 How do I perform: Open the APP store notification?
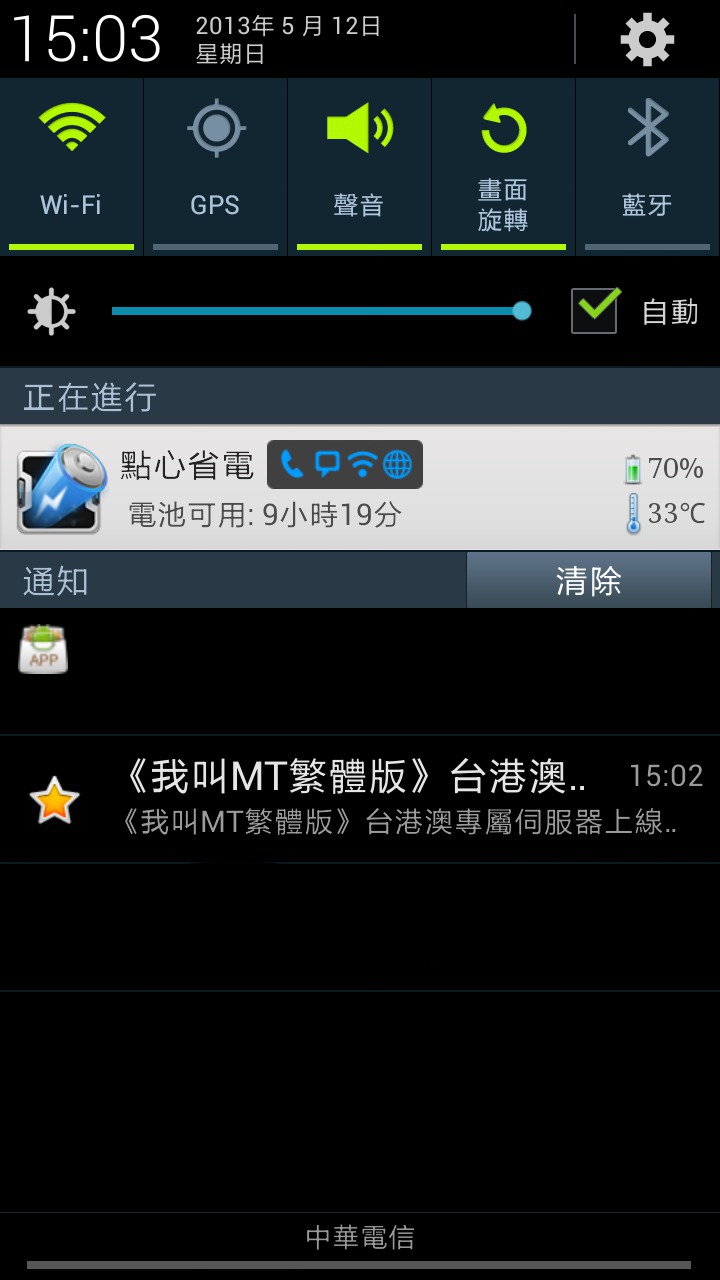(360, 671)
